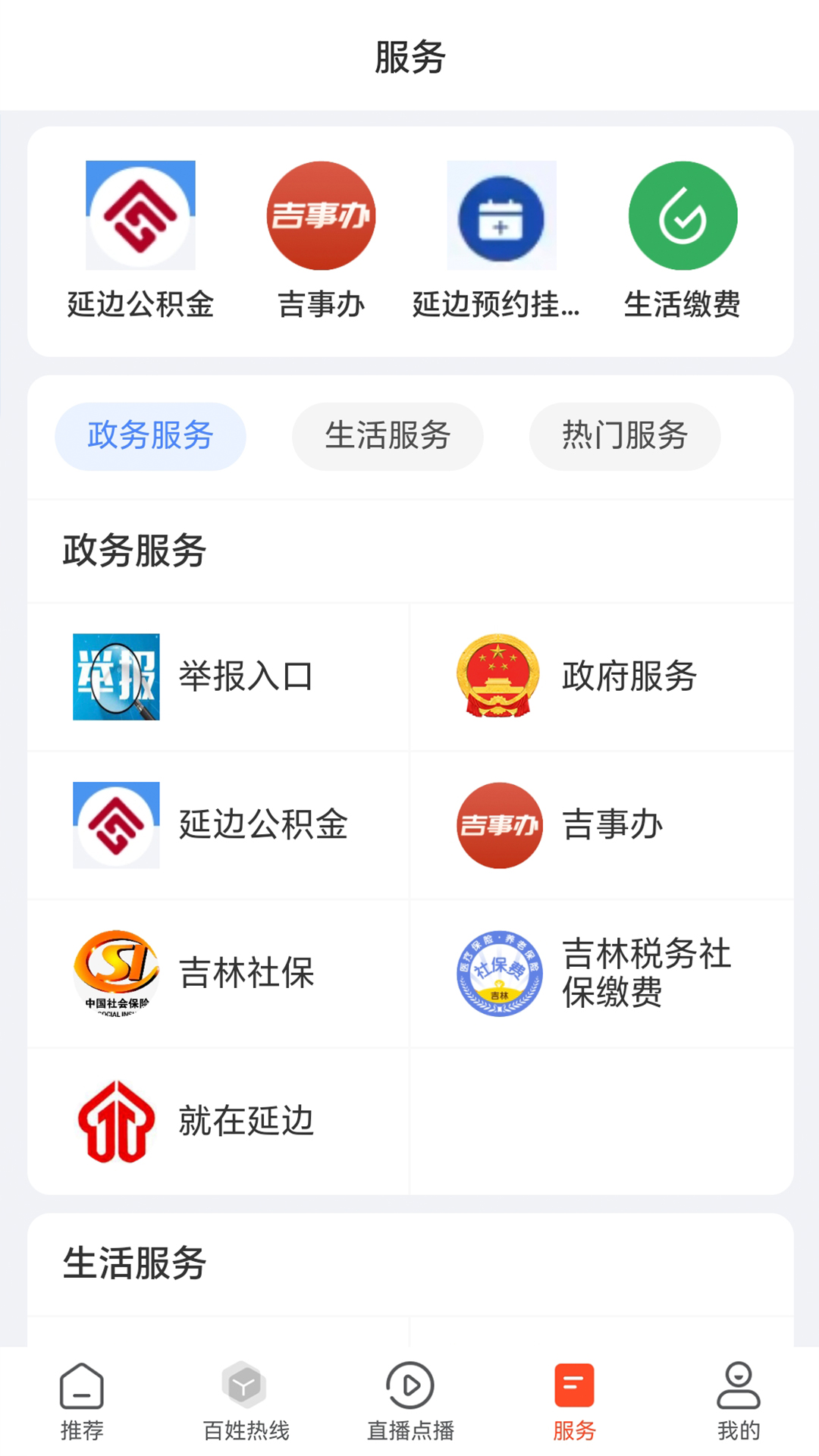Open the 直播点播 section

409,1407
